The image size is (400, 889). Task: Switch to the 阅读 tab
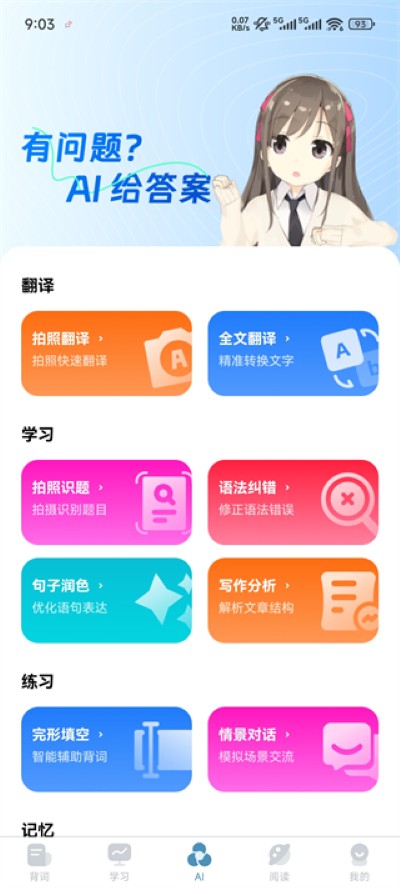point(279,862)
